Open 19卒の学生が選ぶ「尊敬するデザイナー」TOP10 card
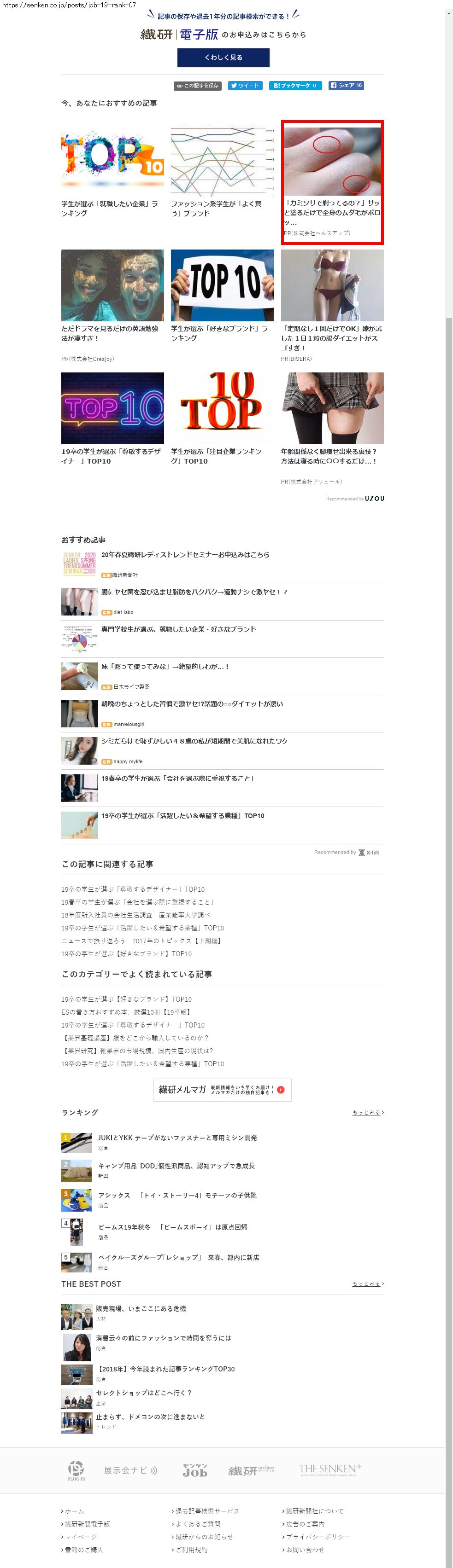The height and width of the screenshot is (1568, 453). point(112,419)
